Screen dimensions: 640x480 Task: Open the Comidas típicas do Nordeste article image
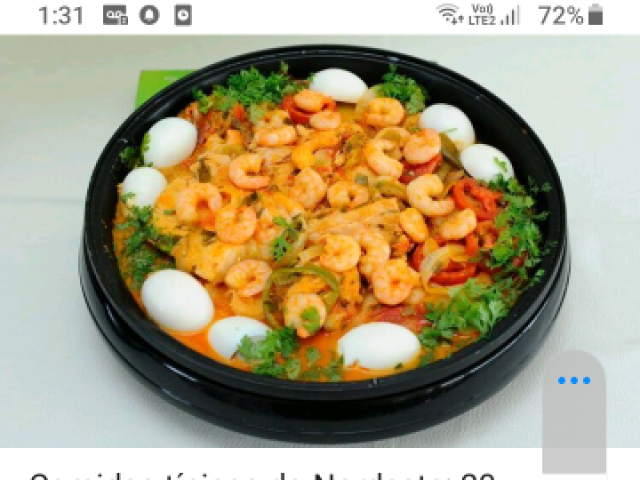tap(320, 240)
